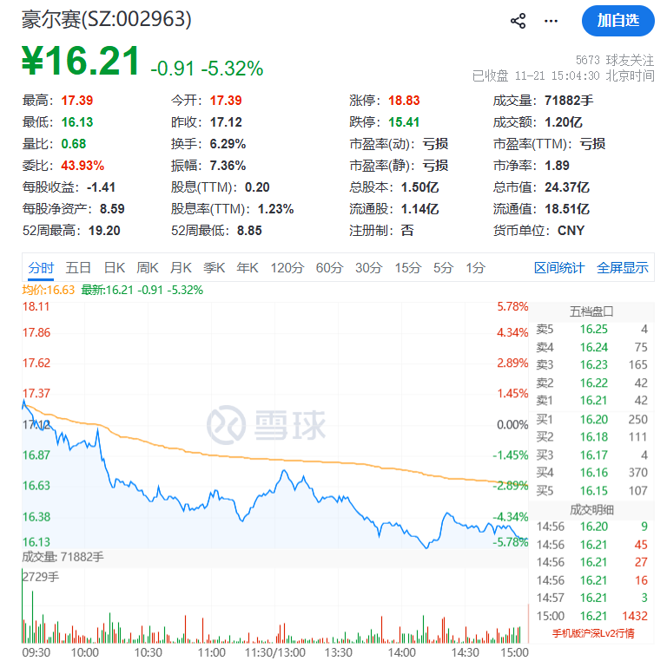
Task: Show the 季K chart
Action: pos(215,267)
